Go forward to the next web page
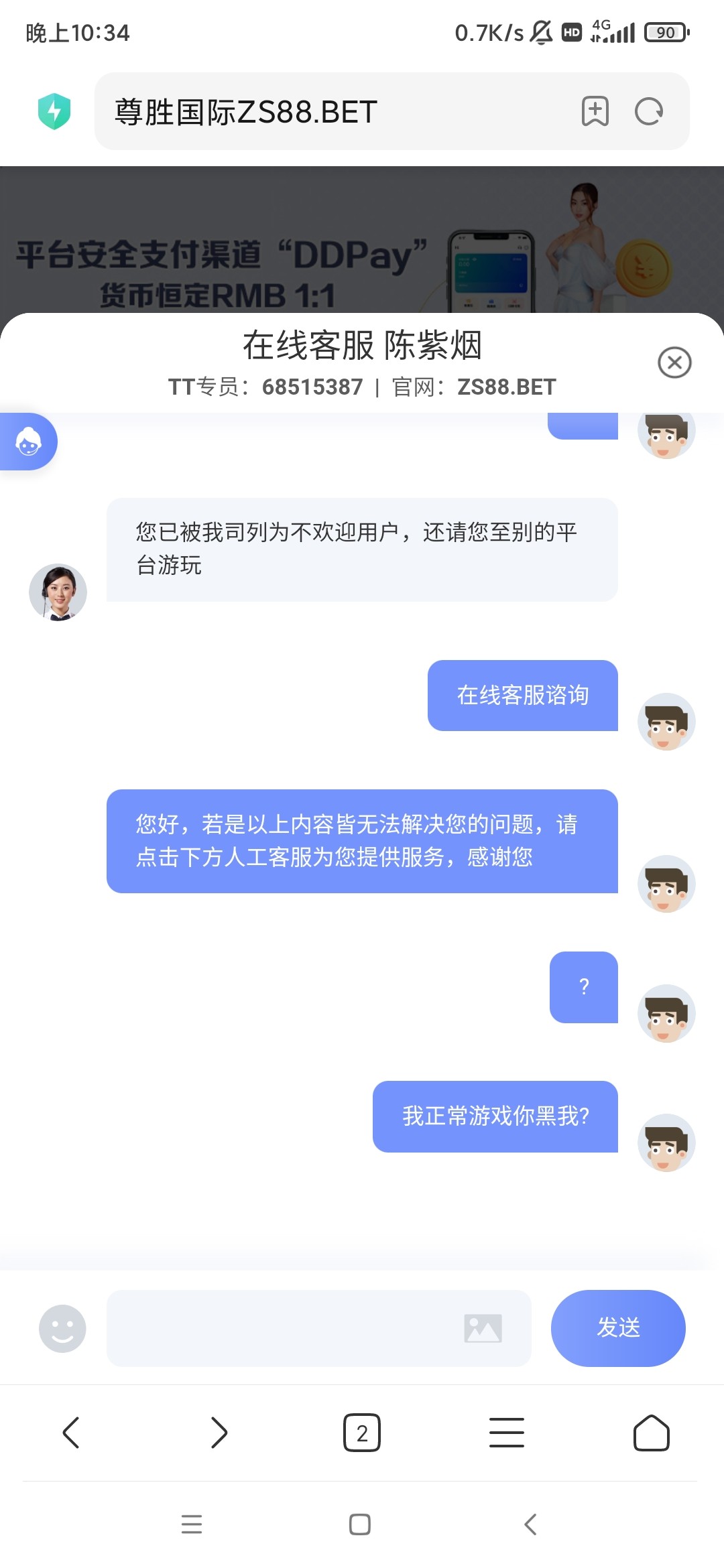The image size is (724, 1568). (x=219, y=1433)
